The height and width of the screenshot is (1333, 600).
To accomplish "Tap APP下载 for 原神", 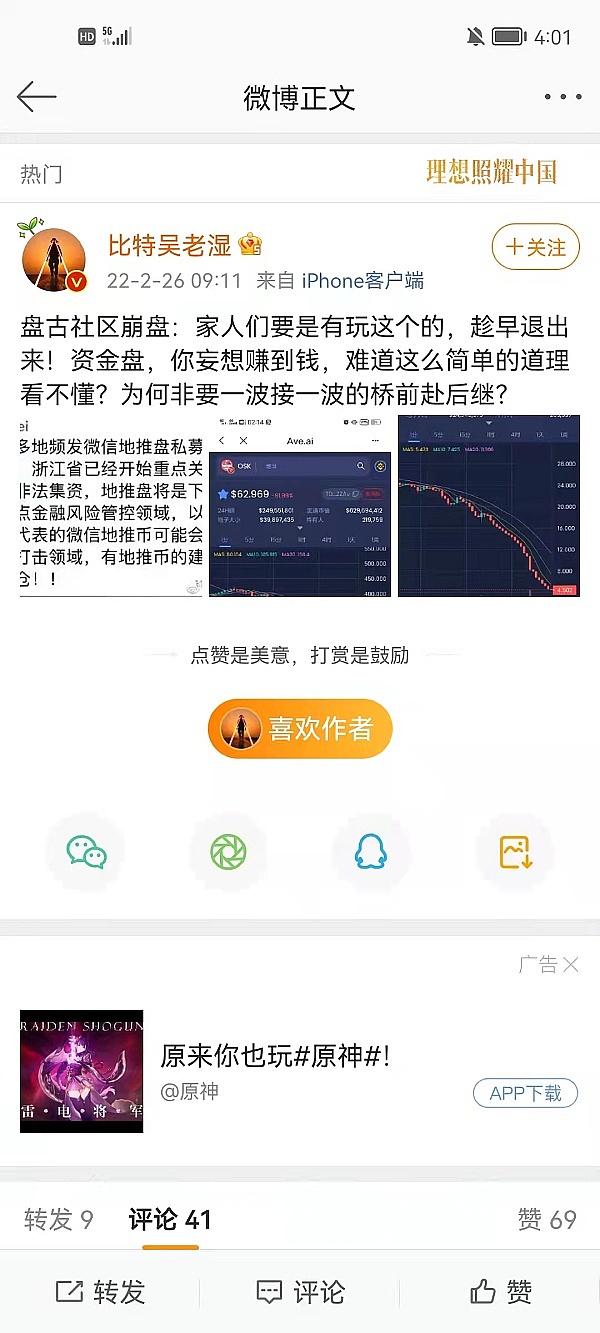I will 525,1093.
